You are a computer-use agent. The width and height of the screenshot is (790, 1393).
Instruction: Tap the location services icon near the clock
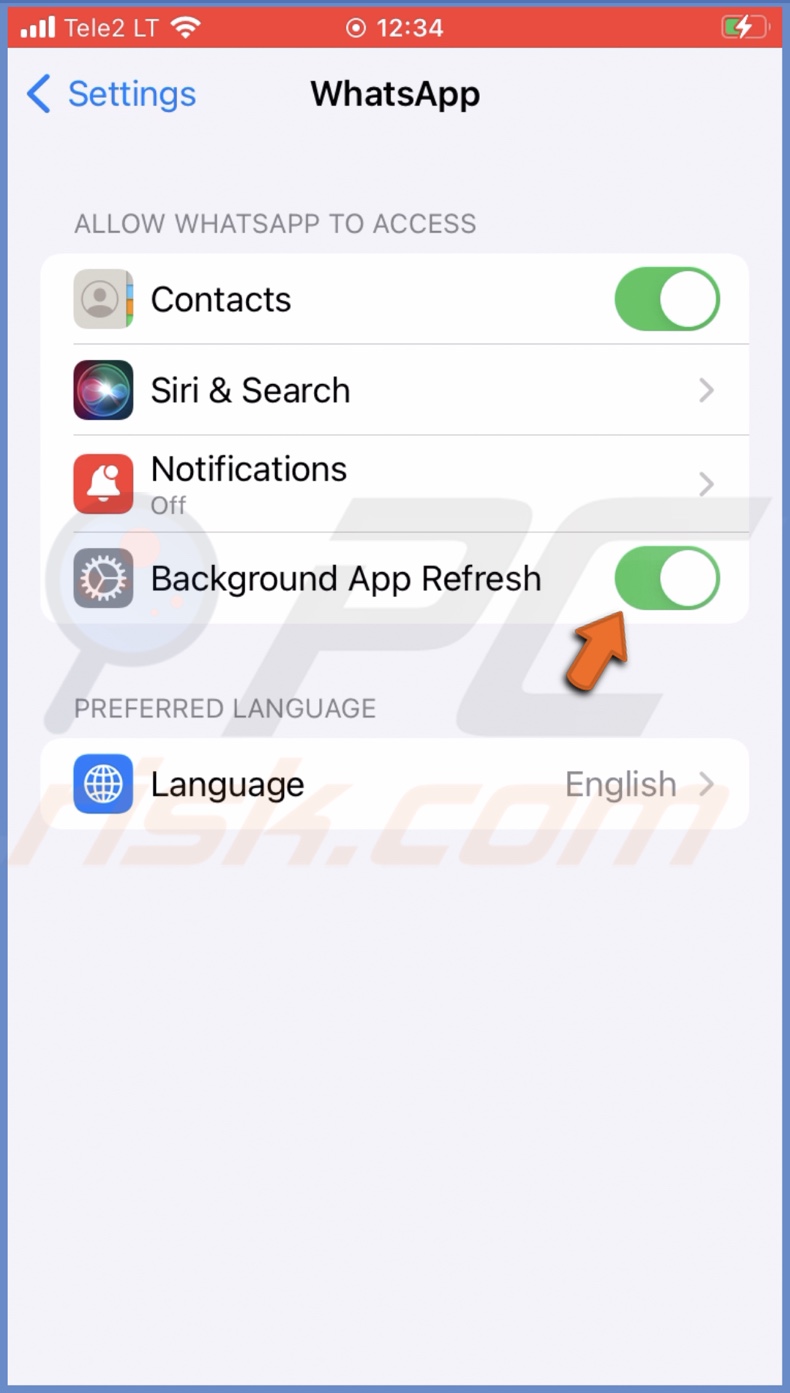coord(355,27)
